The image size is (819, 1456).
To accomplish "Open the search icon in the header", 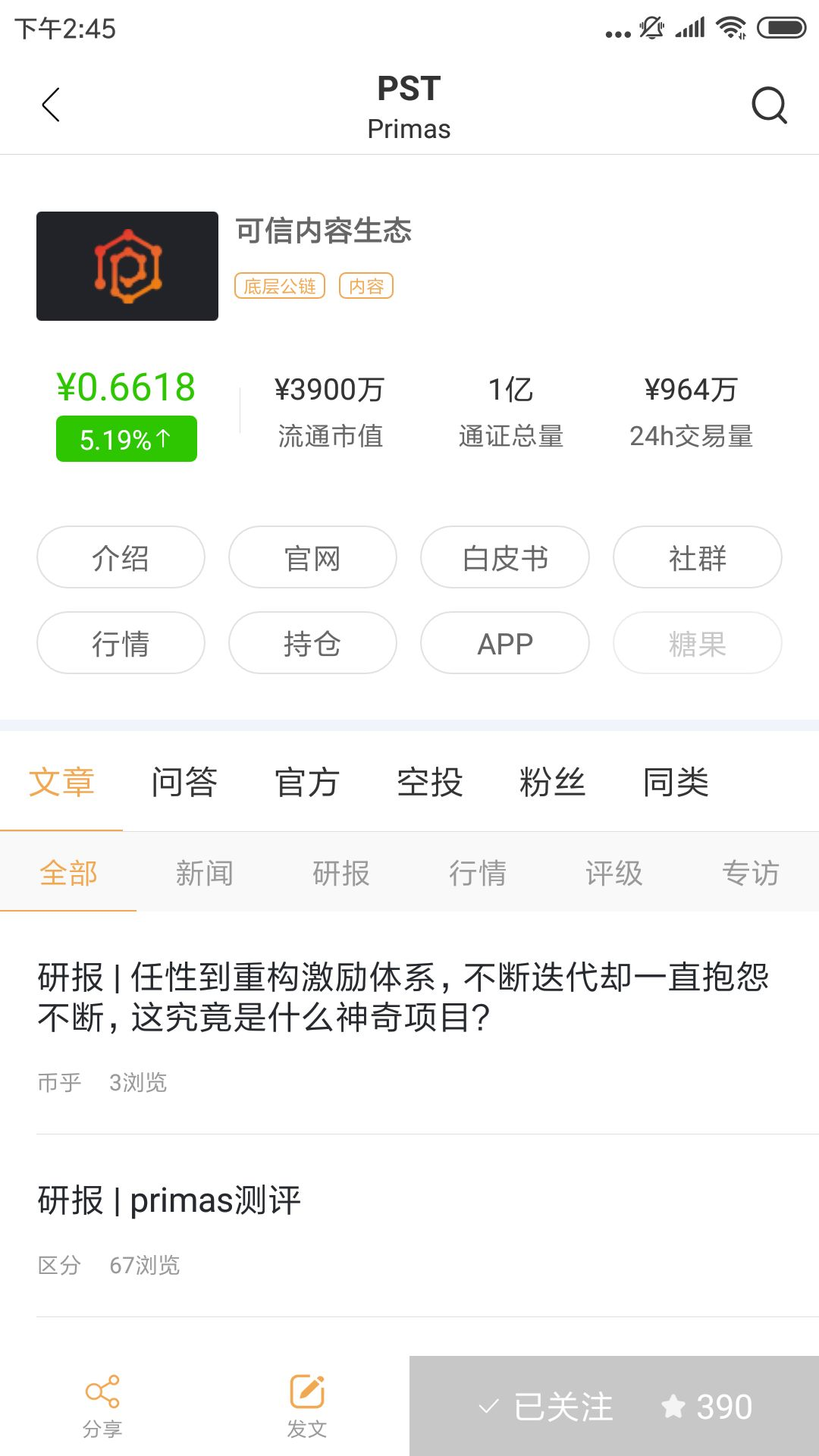I will click(769, 105).
